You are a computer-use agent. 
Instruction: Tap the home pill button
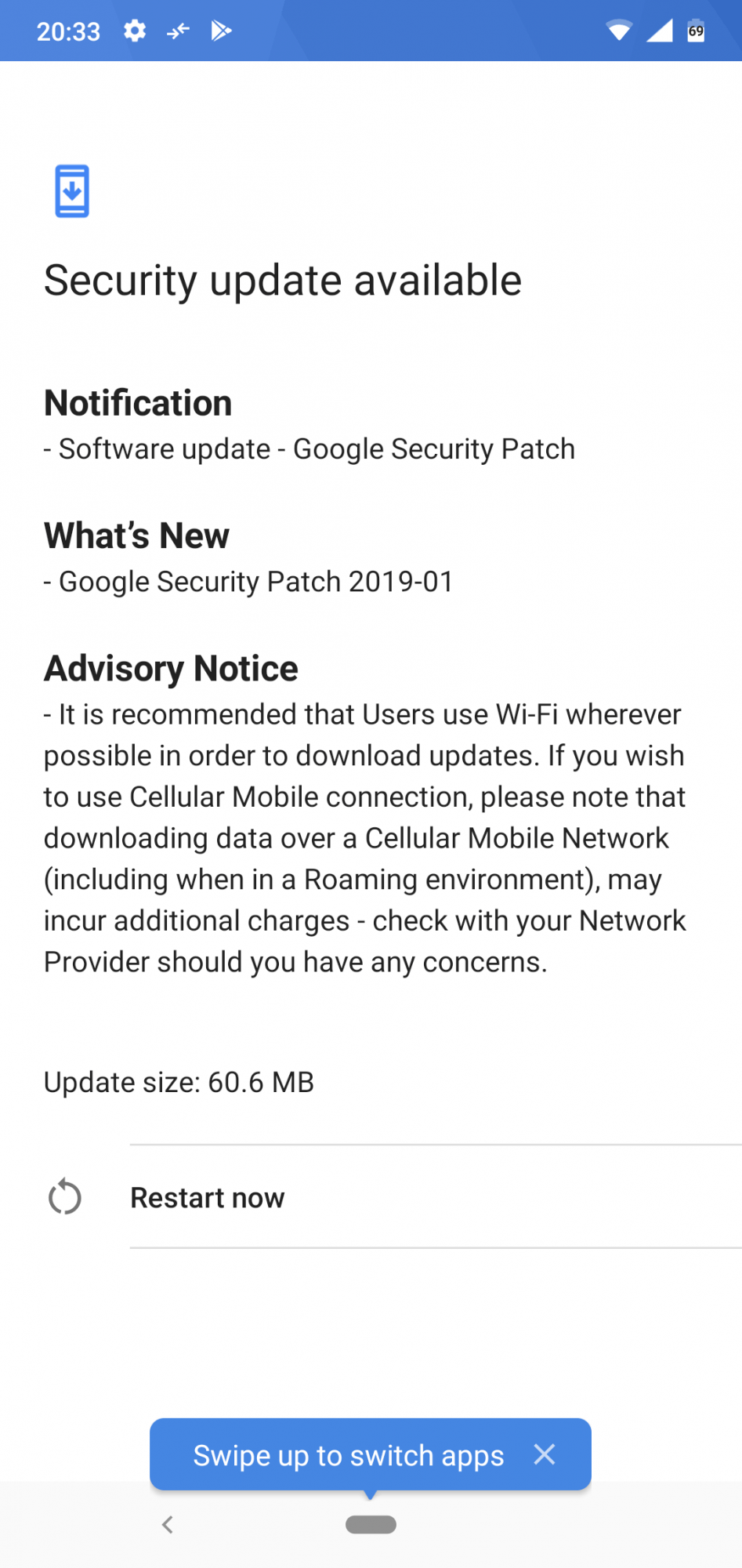point(371,1524)
